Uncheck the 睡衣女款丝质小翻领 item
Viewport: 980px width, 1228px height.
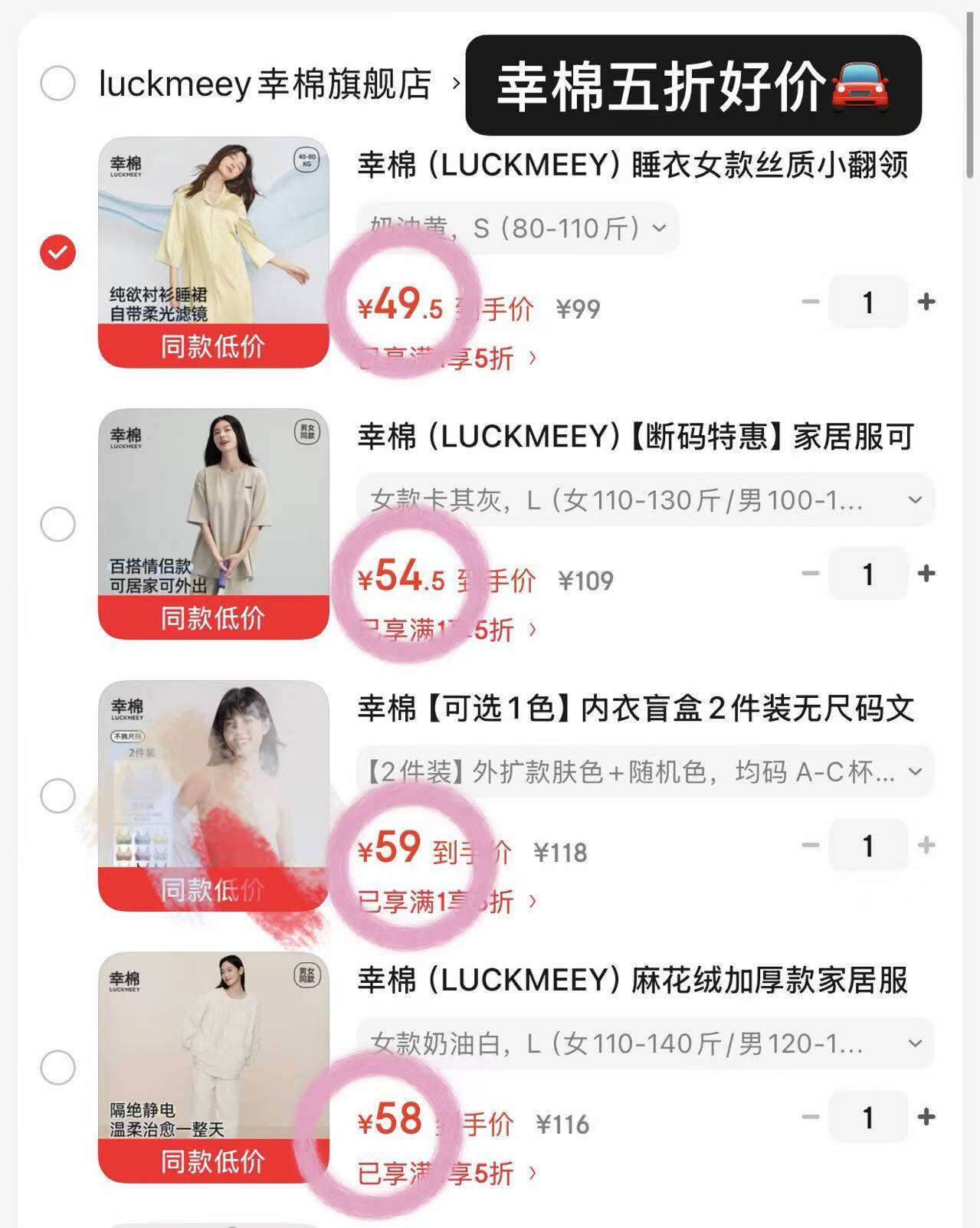[x=57, y=252]
